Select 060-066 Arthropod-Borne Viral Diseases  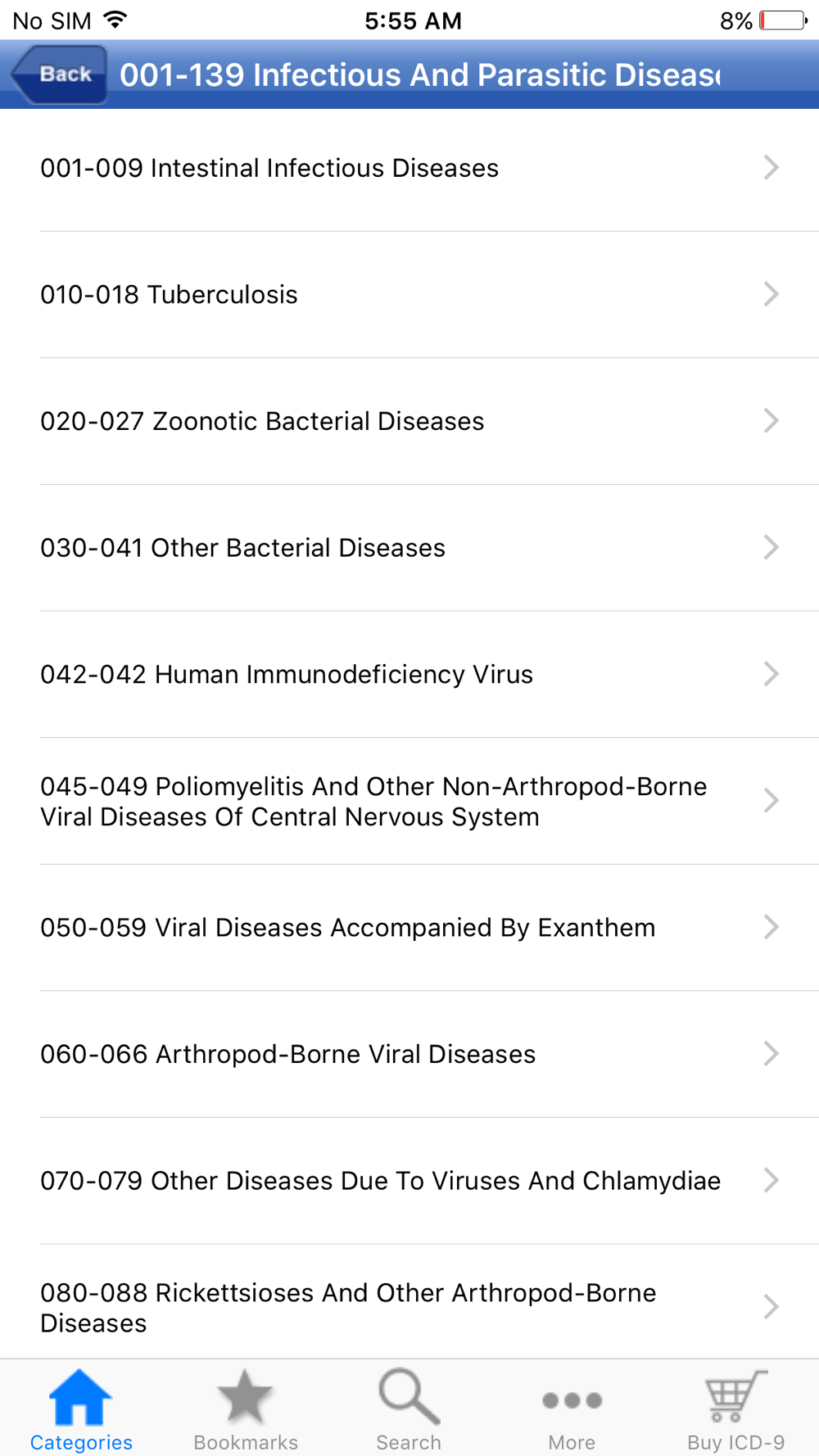point(409,1054)
